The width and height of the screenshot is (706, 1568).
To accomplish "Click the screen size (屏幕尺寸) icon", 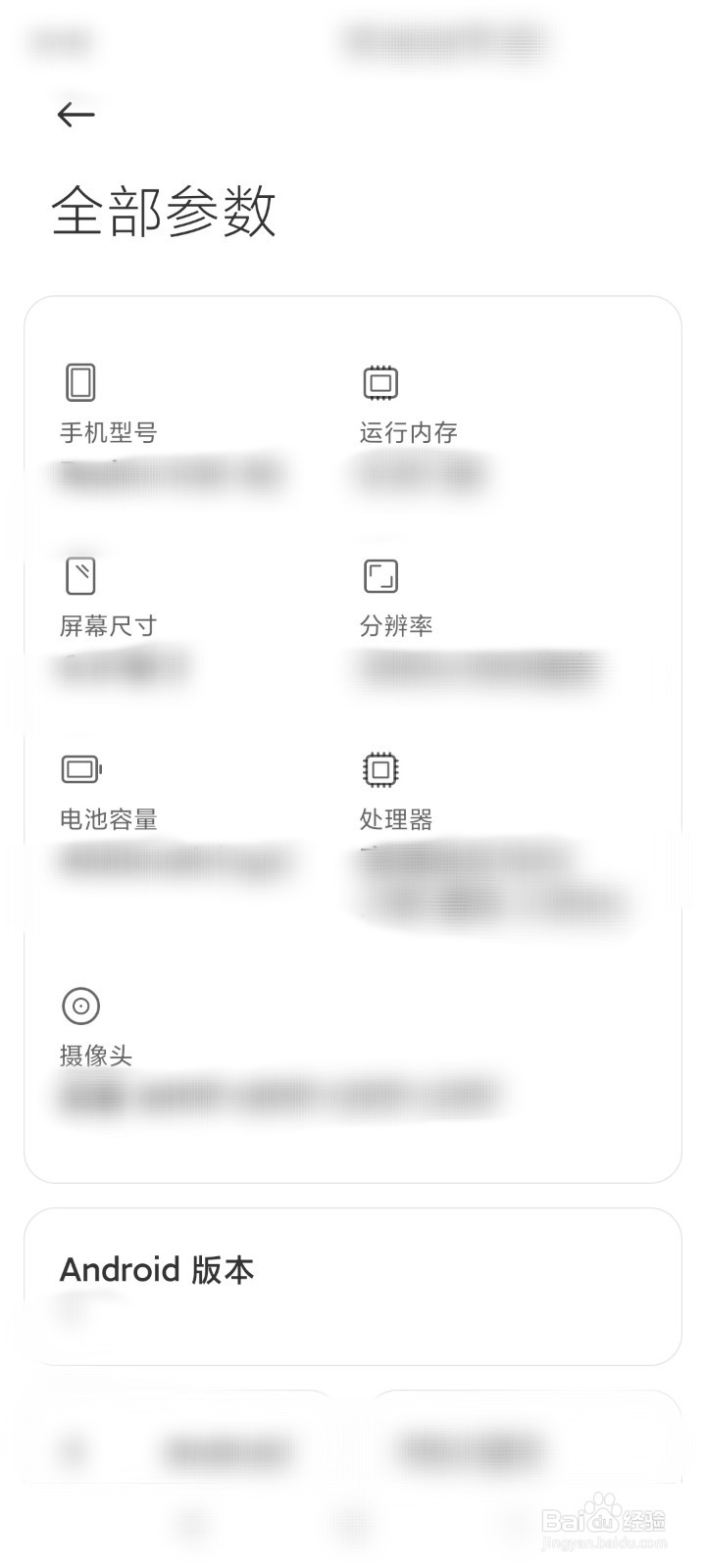I will point(80,576).
